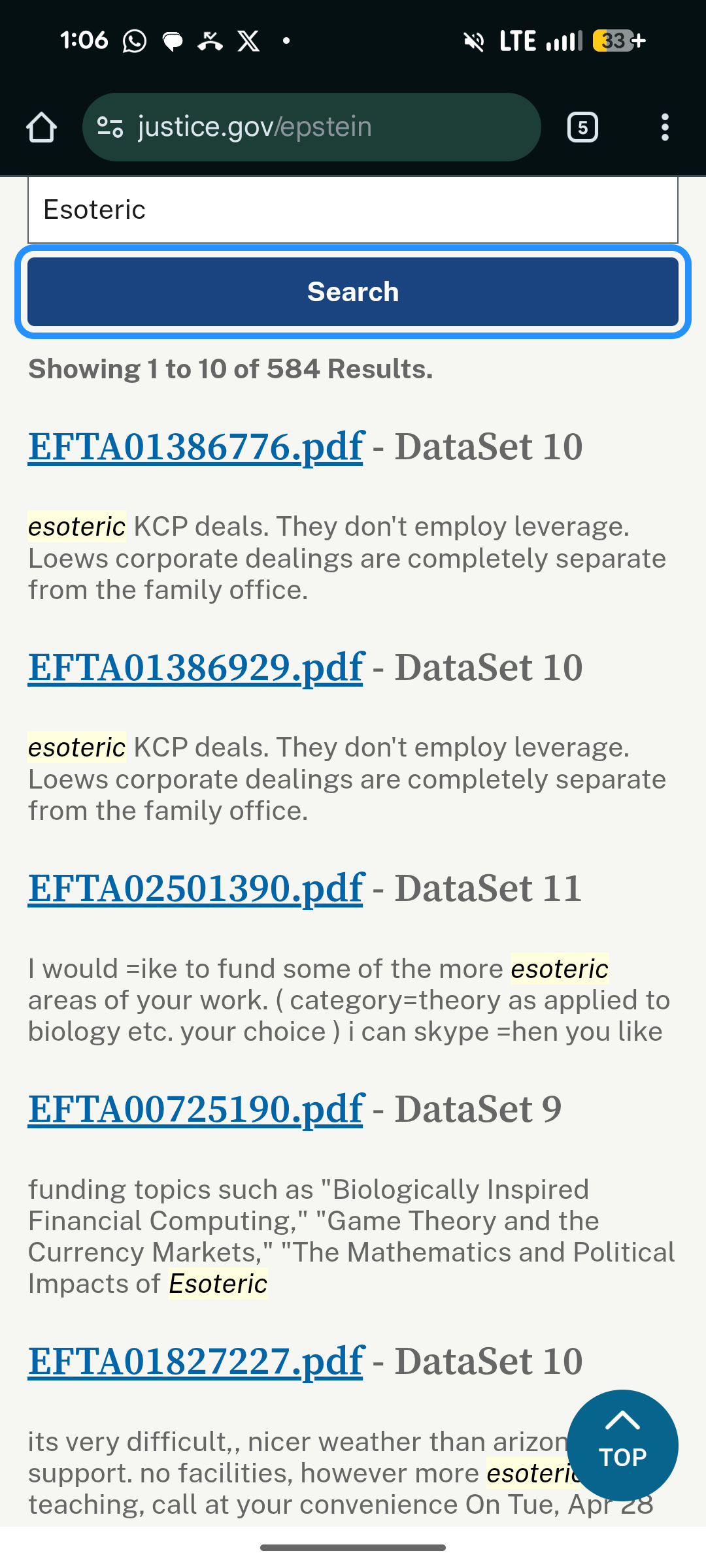Open the EFTA01386776.pdf link
Screen dimensions: 706x1568
pyautogui.click(x=195, y=447)
